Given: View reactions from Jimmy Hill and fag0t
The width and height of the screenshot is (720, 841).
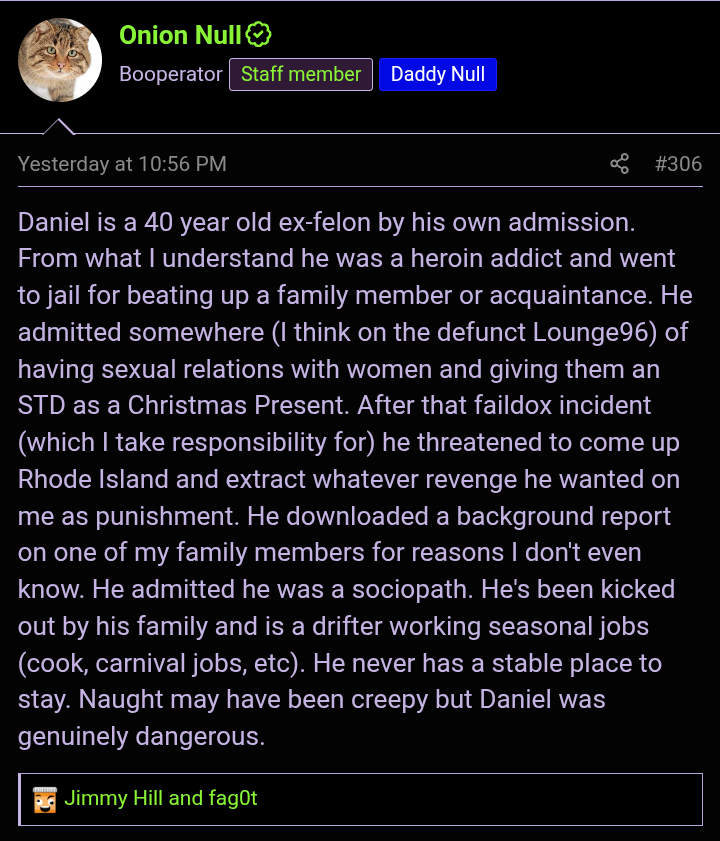Looking at the screenshot, I should 160,799.
